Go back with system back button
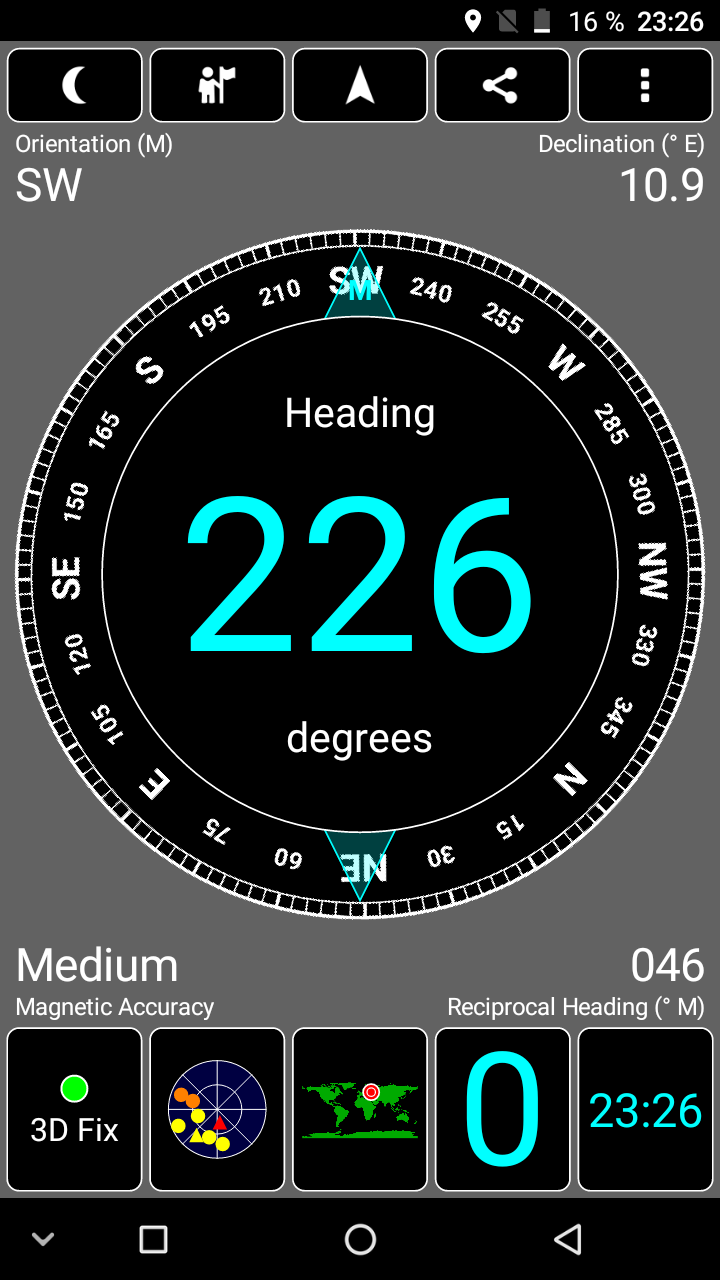The width and height of the screenshot is (720, 1280). tap(568, 1240)
